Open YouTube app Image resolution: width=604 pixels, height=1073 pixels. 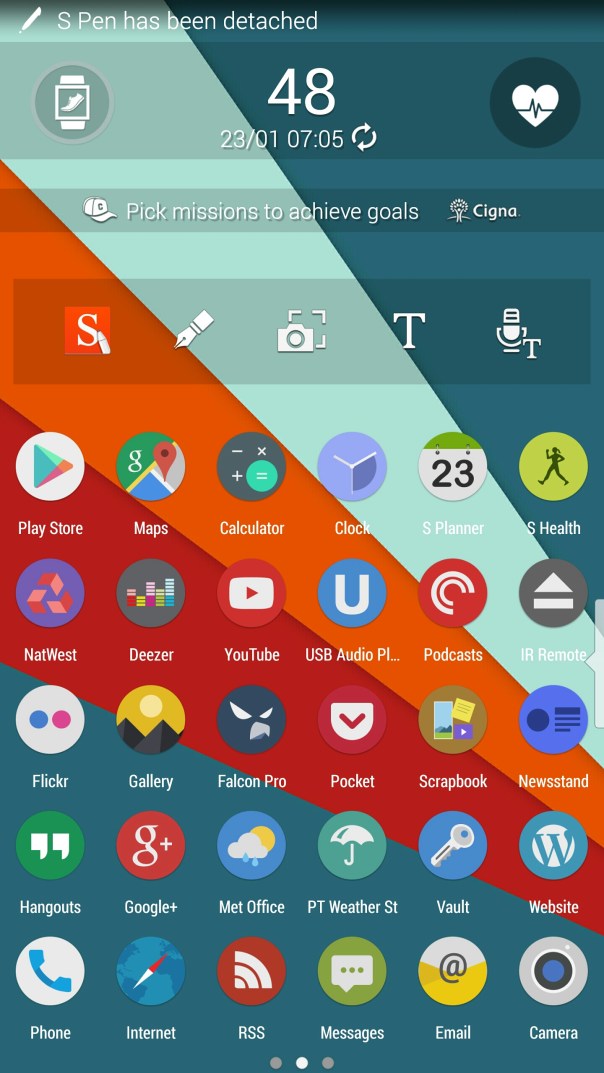point(252,593)
